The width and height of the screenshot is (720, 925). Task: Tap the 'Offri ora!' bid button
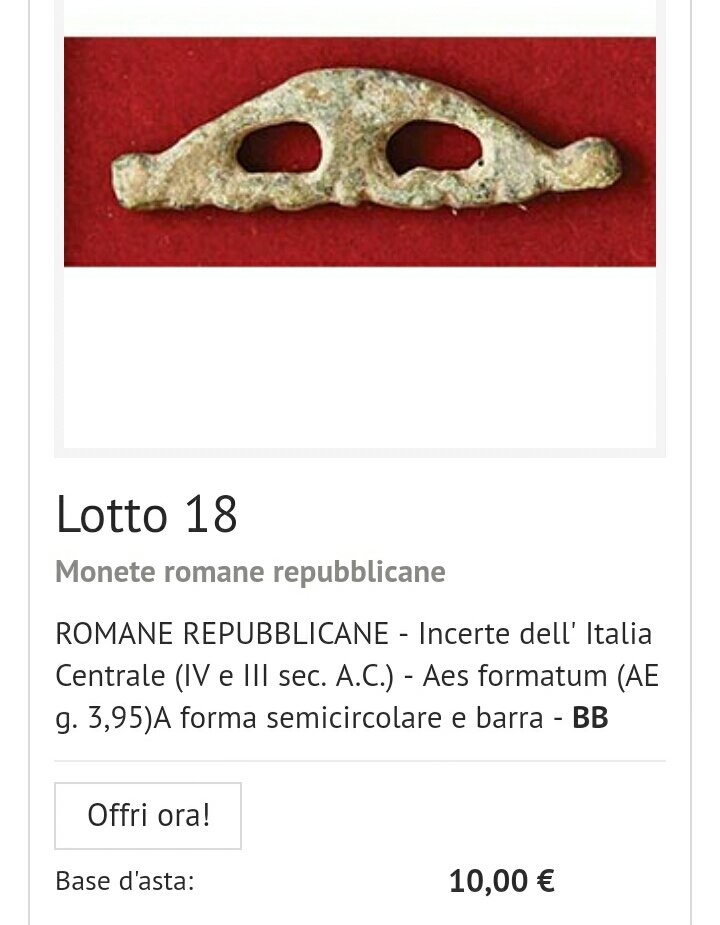click(x=148, y=815)
